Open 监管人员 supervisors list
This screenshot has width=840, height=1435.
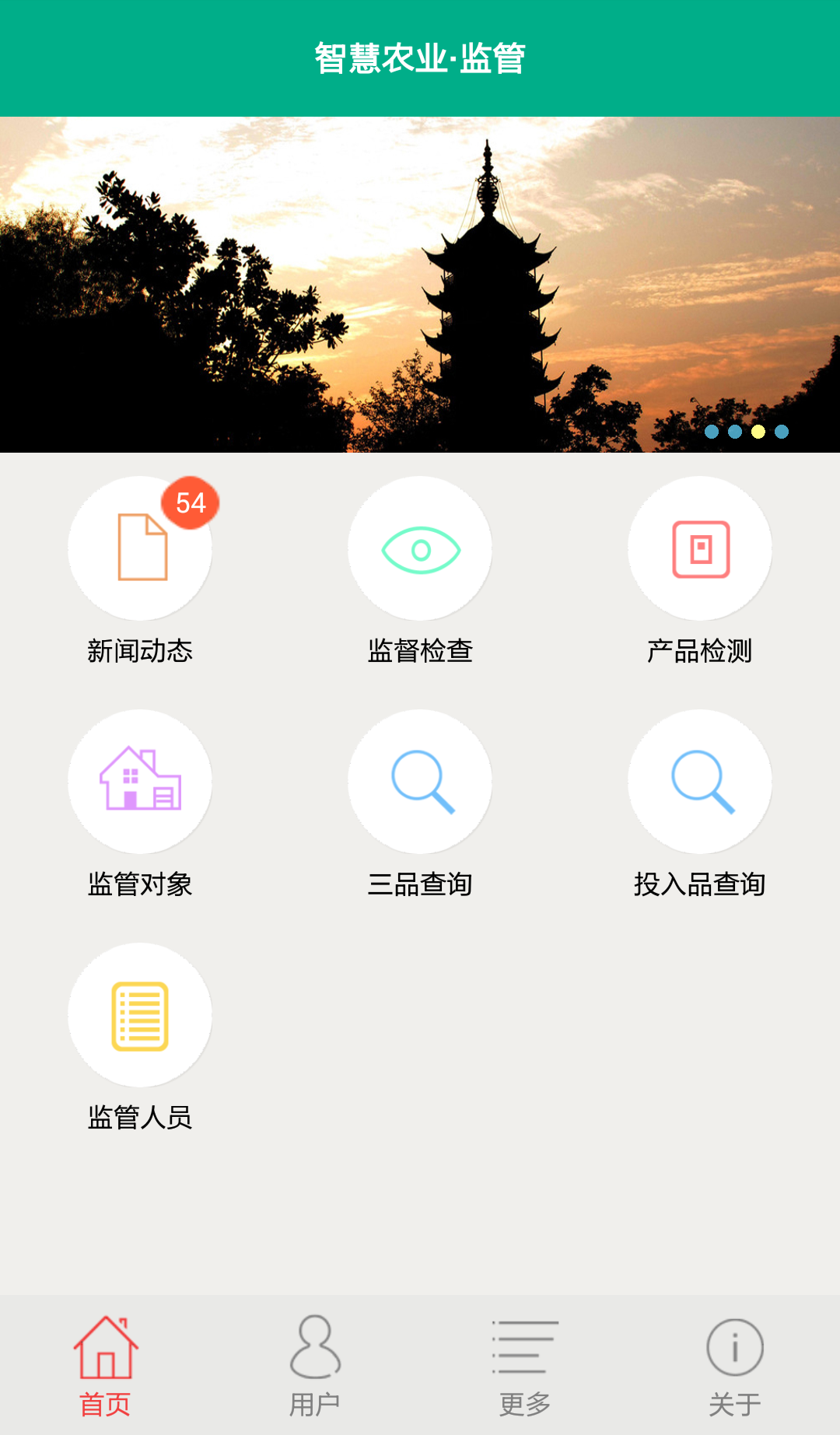(x=140, y=1015)
